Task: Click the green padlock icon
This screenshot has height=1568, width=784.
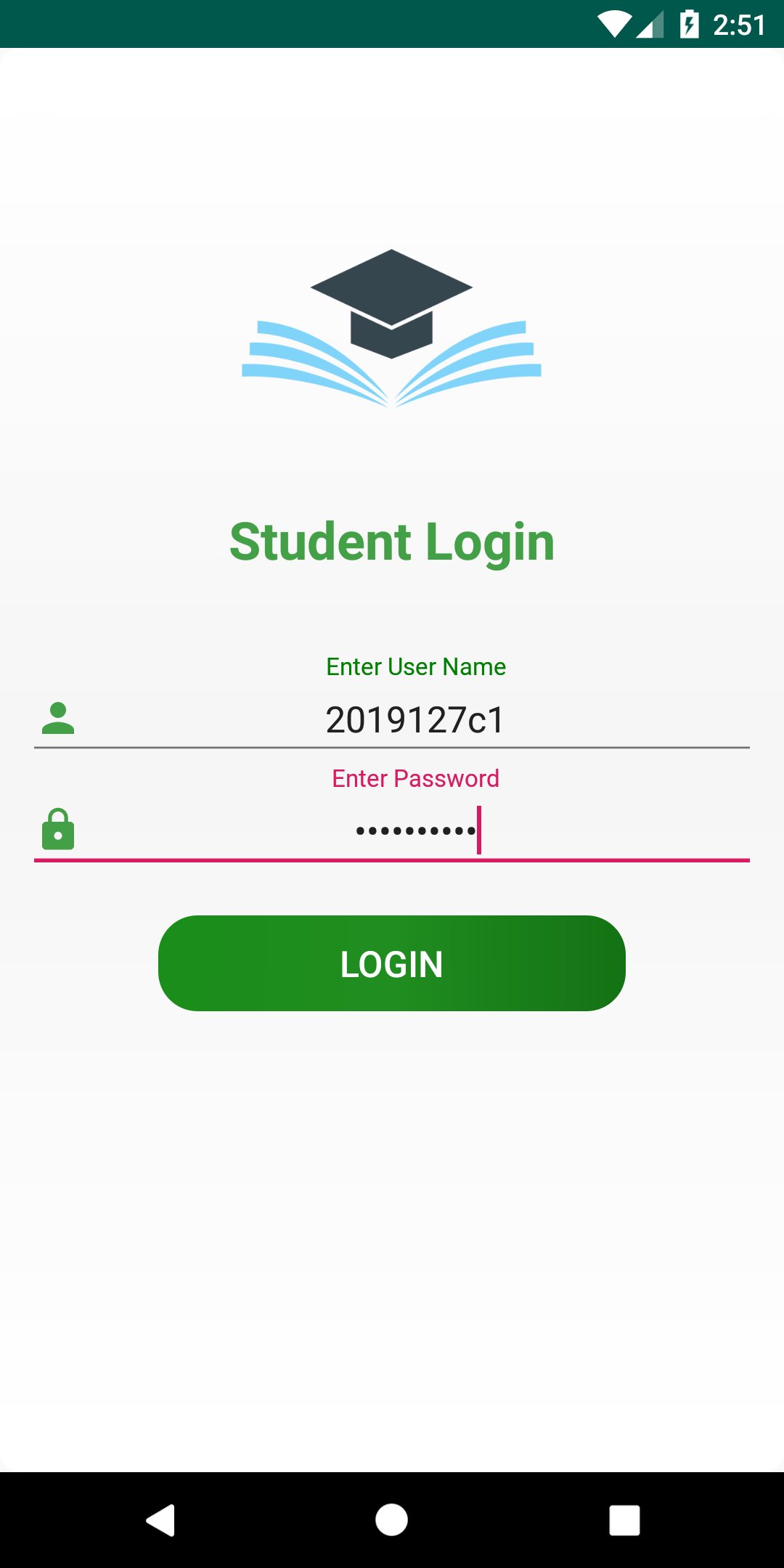Action: point(60,830)
